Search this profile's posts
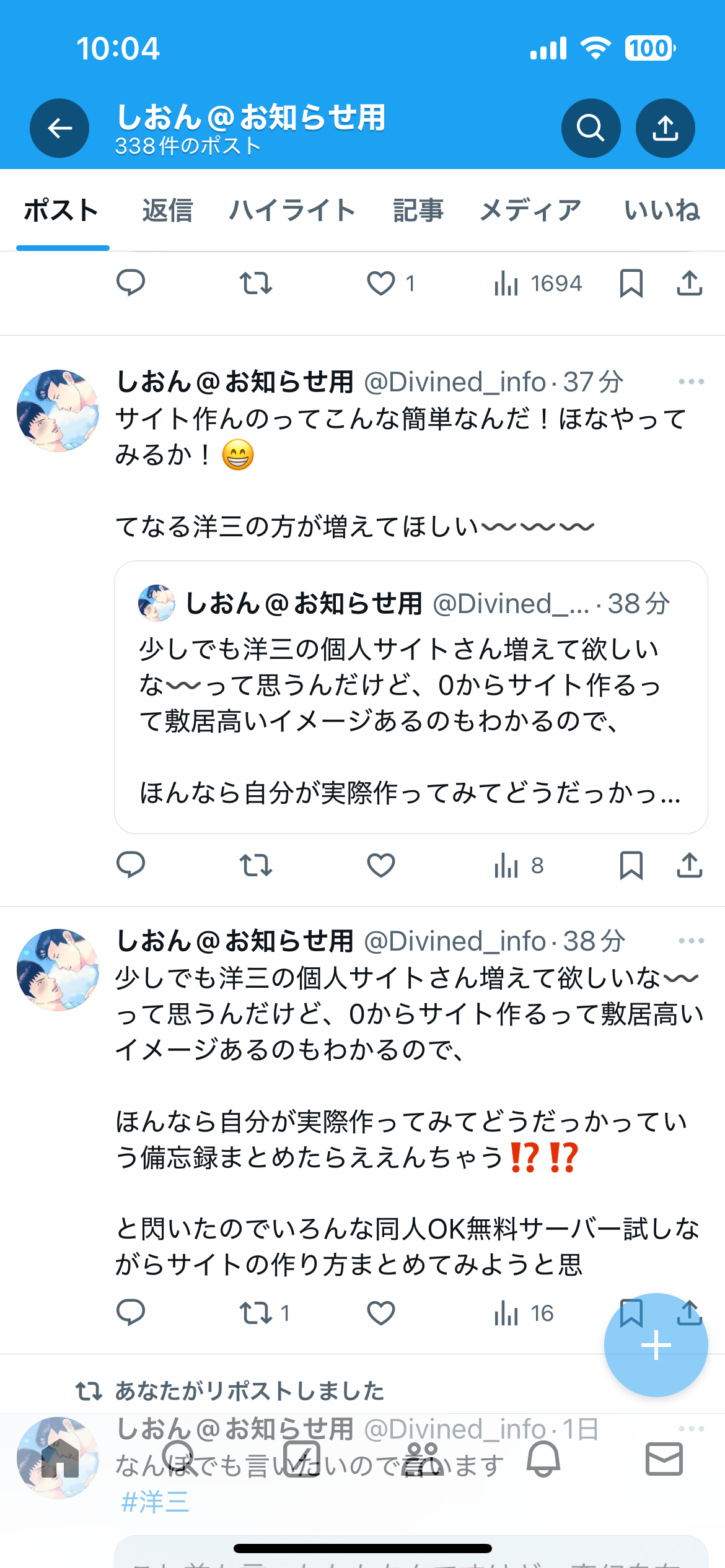Image resolution: width=725 pixels, height=1568 pixels. pos(591,128)
